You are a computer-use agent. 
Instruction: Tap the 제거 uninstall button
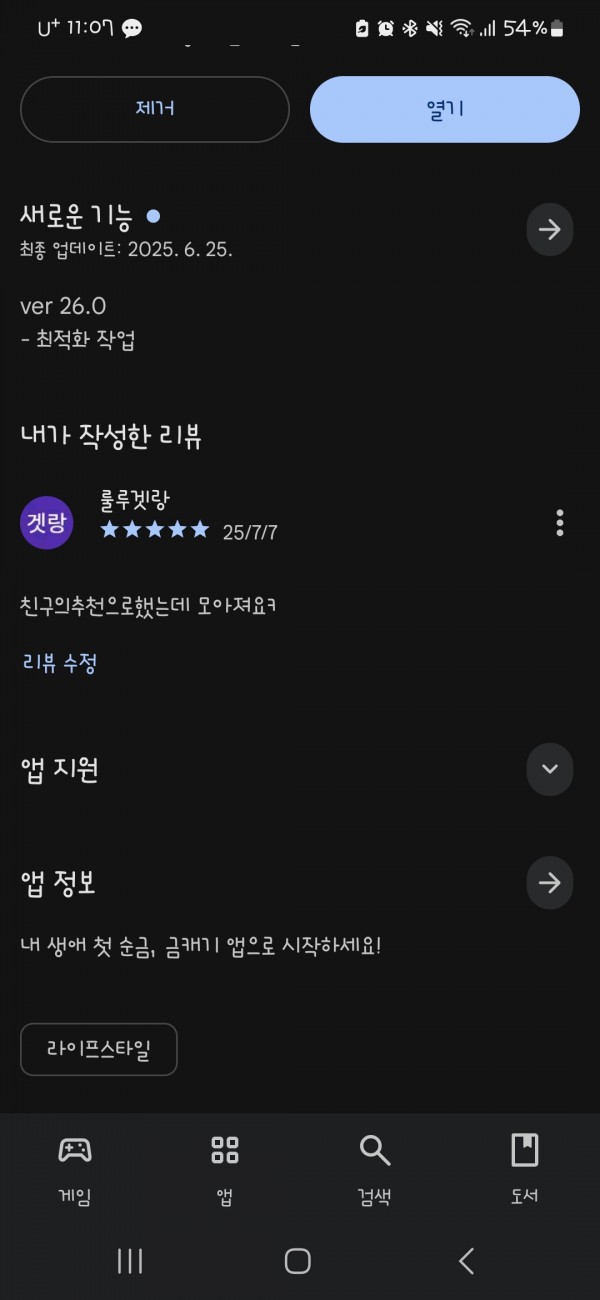tap(155, 109)
